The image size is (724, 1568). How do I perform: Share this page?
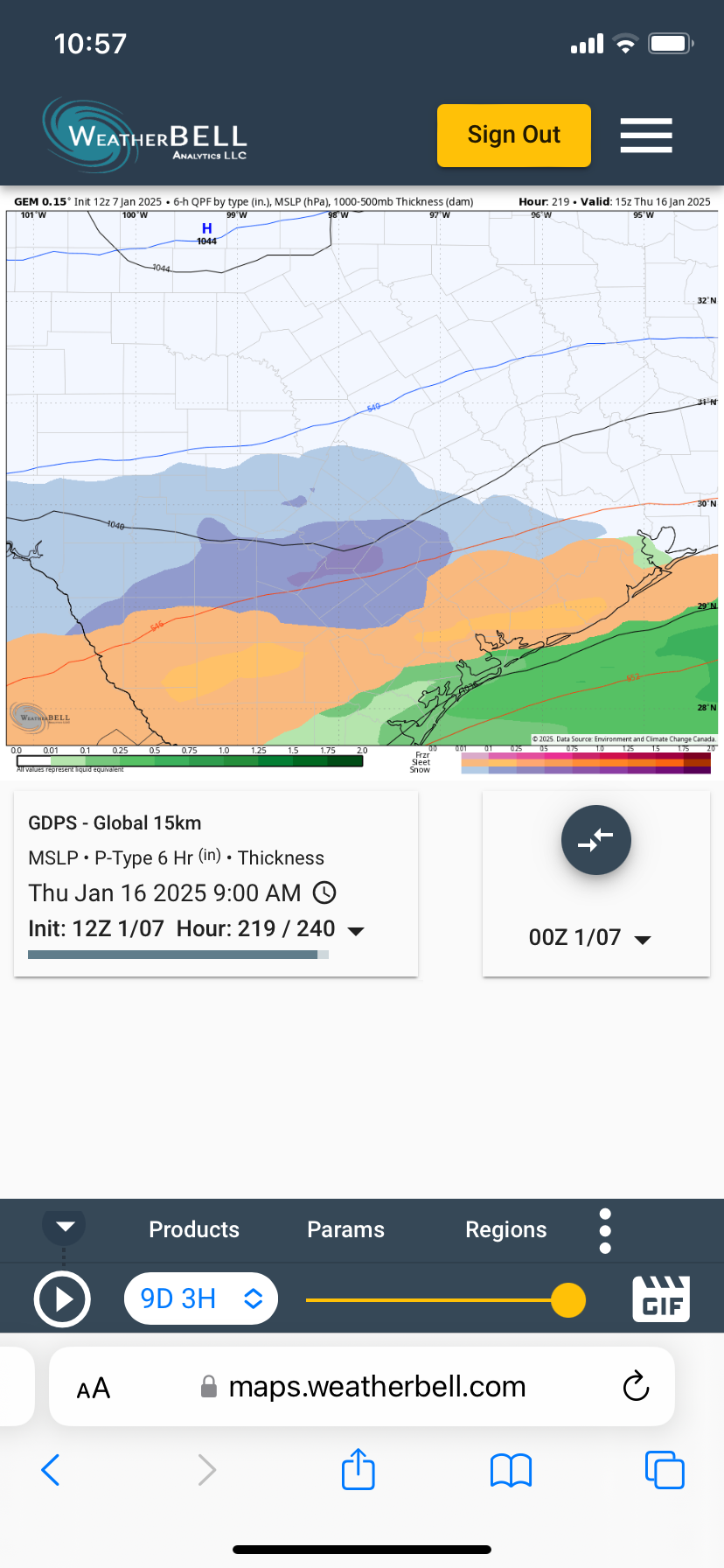click(x=358, y=1469)
